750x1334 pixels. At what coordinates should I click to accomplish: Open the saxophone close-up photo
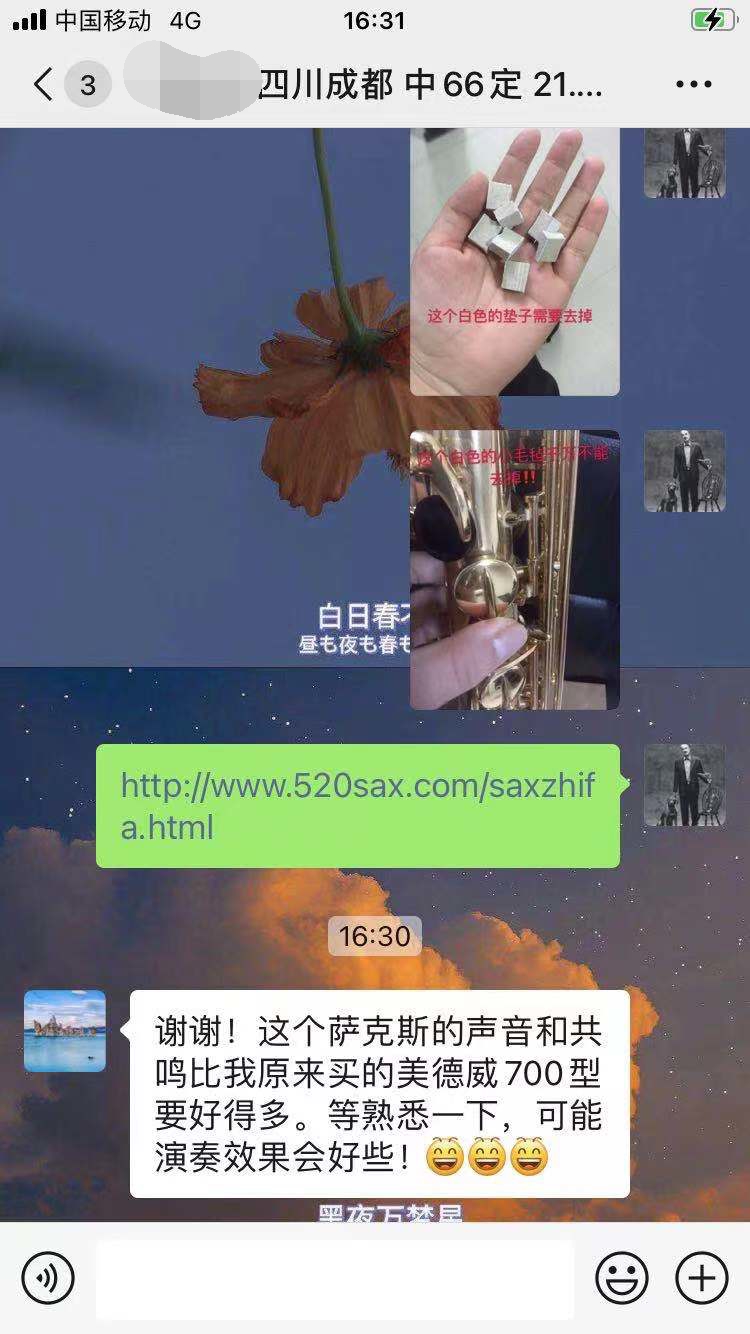(x=514, y=570)
